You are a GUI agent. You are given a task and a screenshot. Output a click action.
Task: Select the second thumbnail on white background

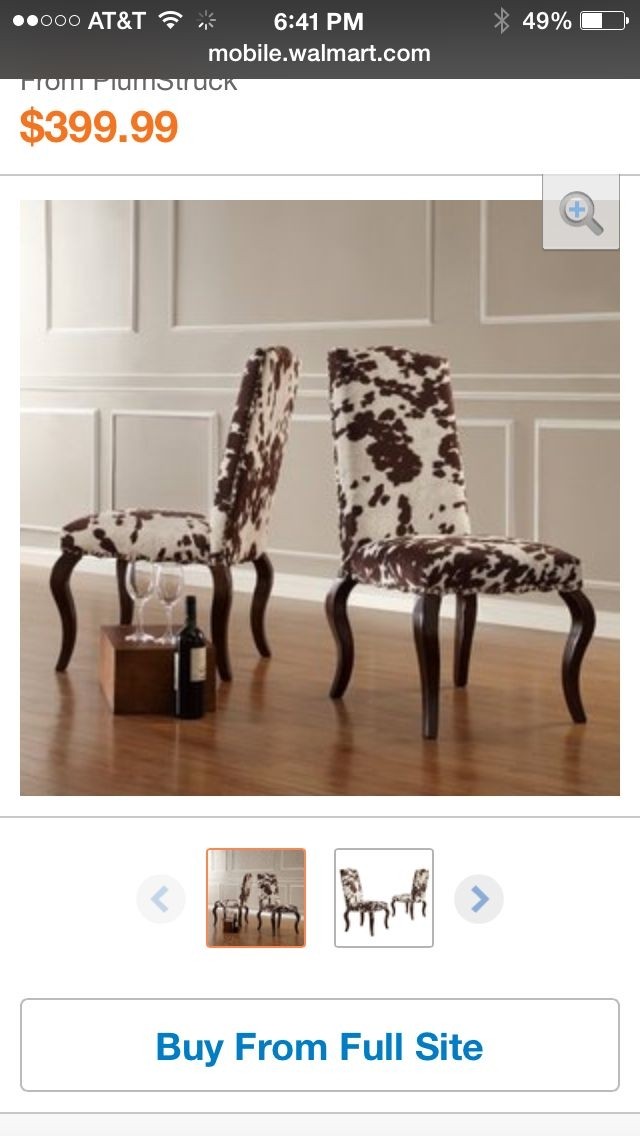pos(383,898)
